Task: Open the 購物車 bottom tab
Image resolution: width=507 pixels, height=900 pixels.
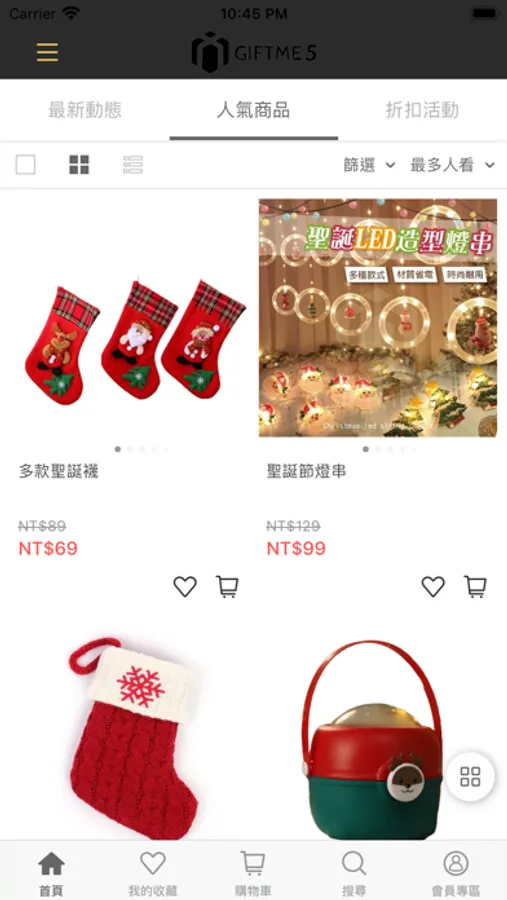Action: (x=253, y=874)
